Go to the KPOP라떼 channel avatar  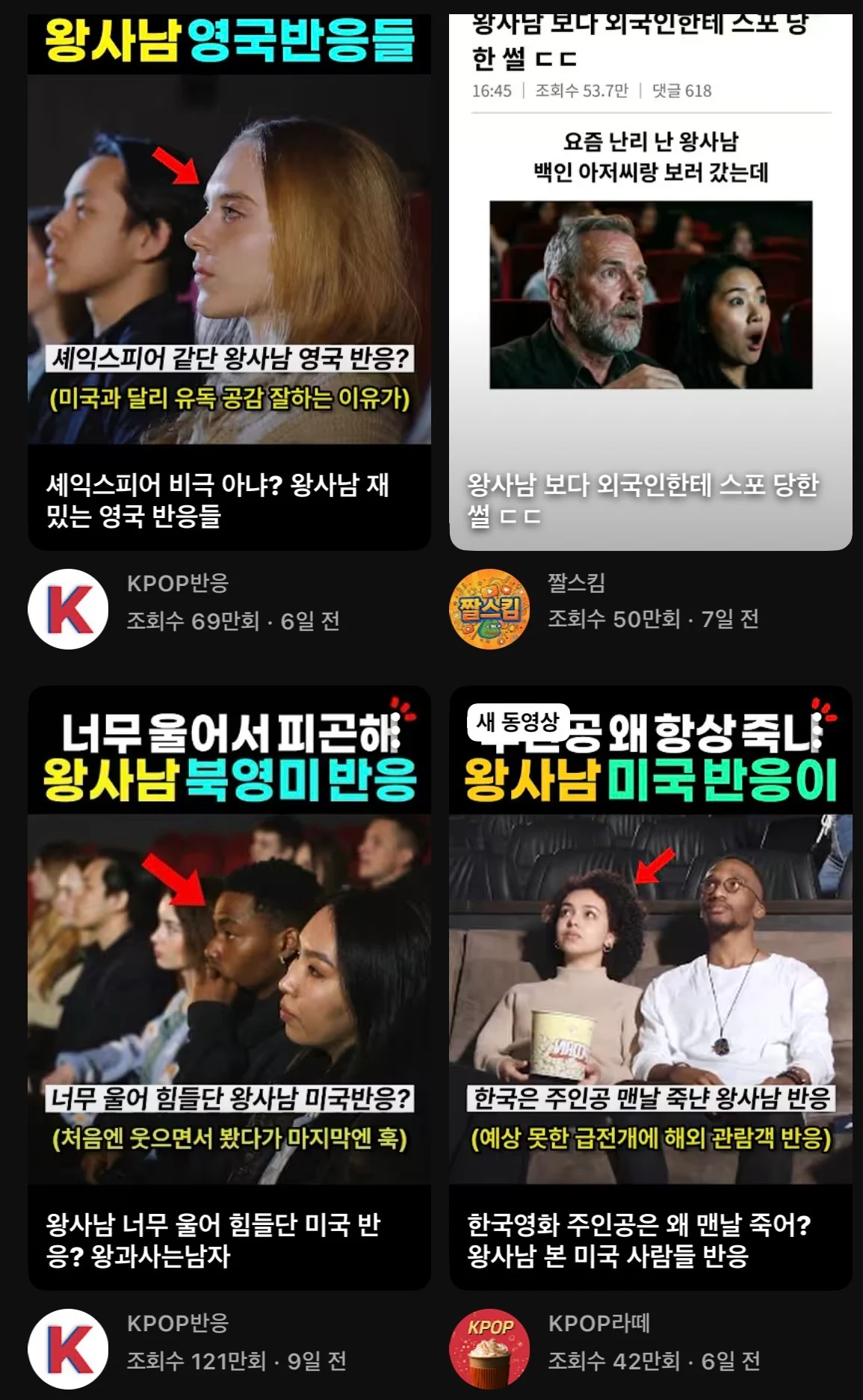tap(489, 1349)
